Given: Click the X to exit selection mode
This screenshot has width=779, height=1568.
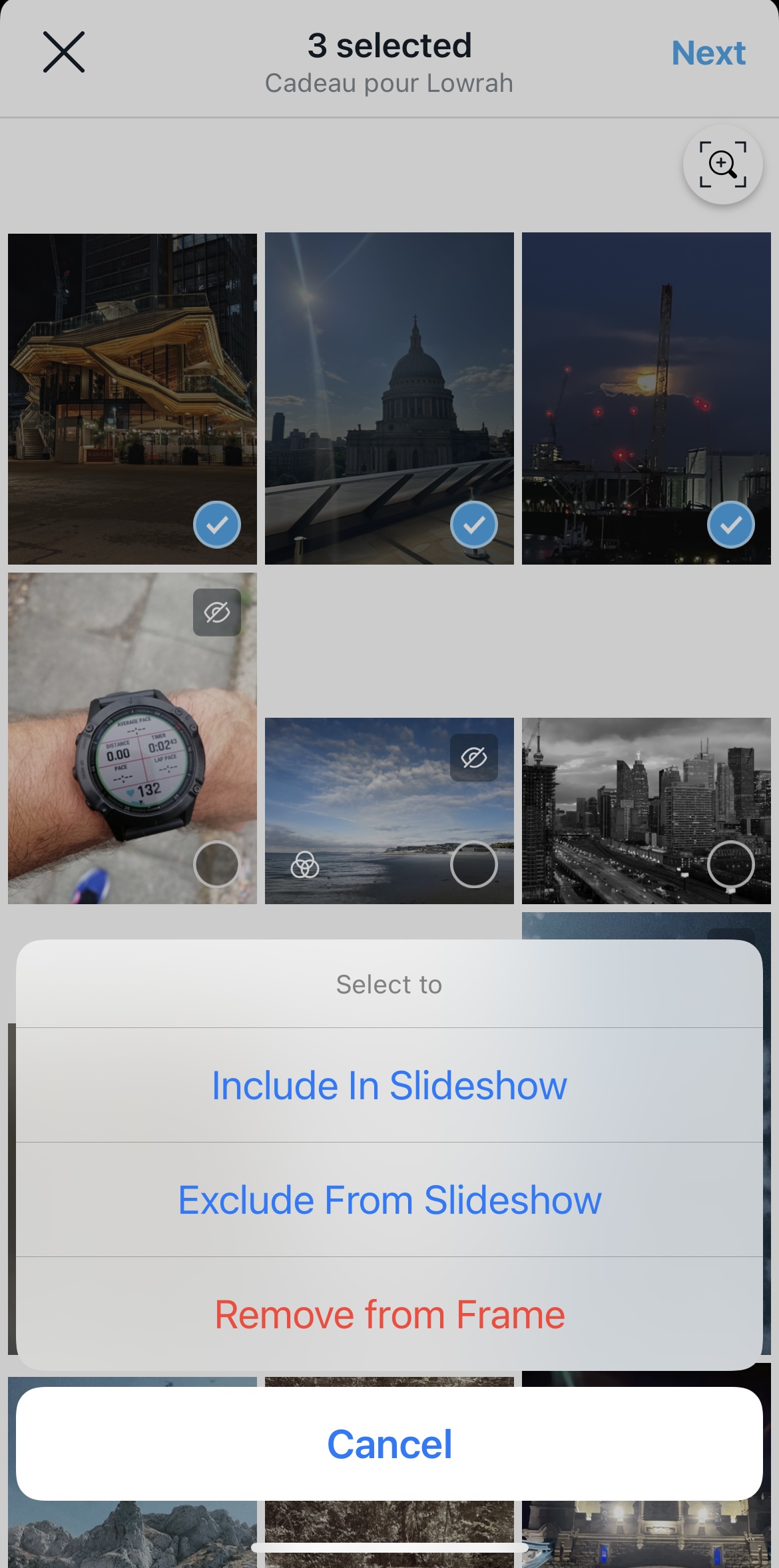Looking at the screenshot, I should pos(63,53).
